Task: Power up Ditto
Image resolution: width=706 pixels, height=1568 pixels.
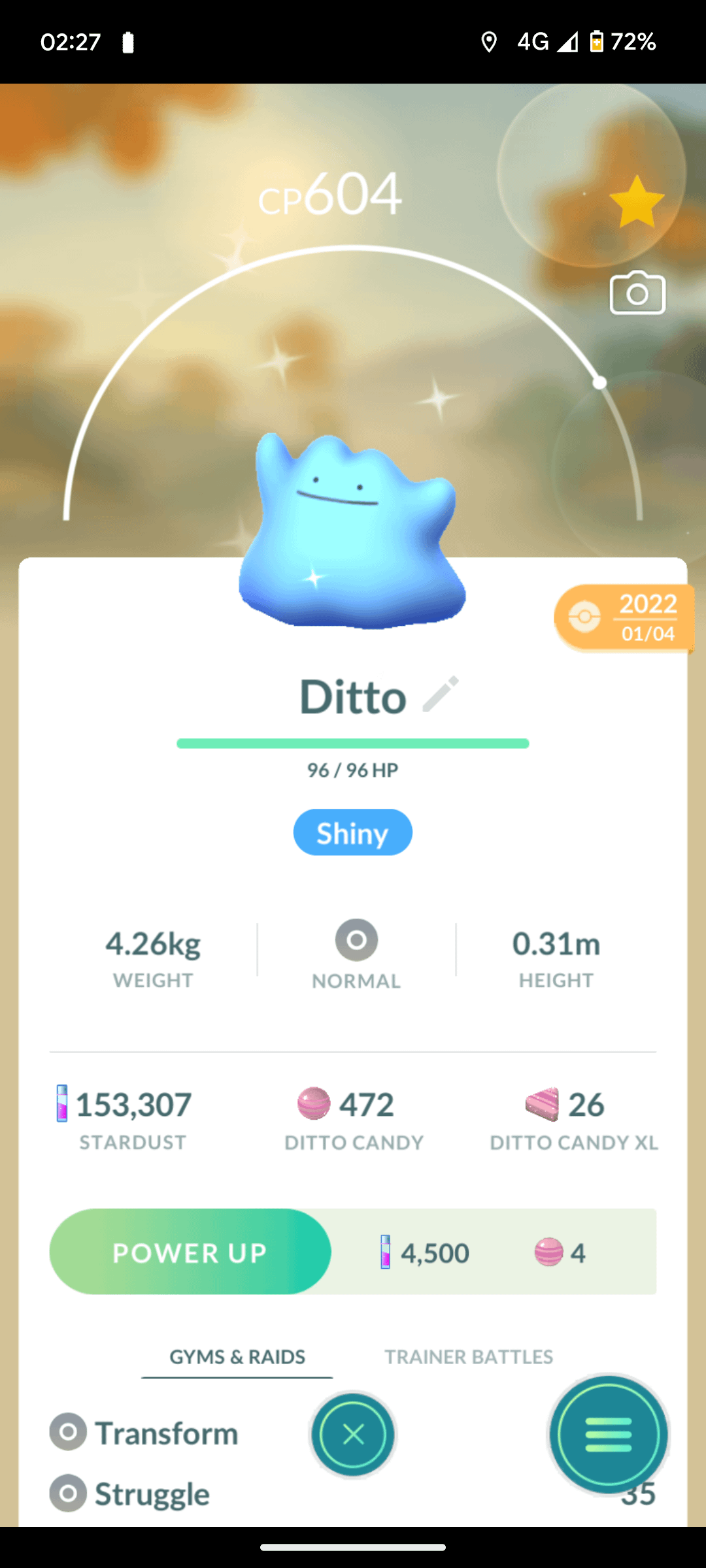Action: [190, 1252]
